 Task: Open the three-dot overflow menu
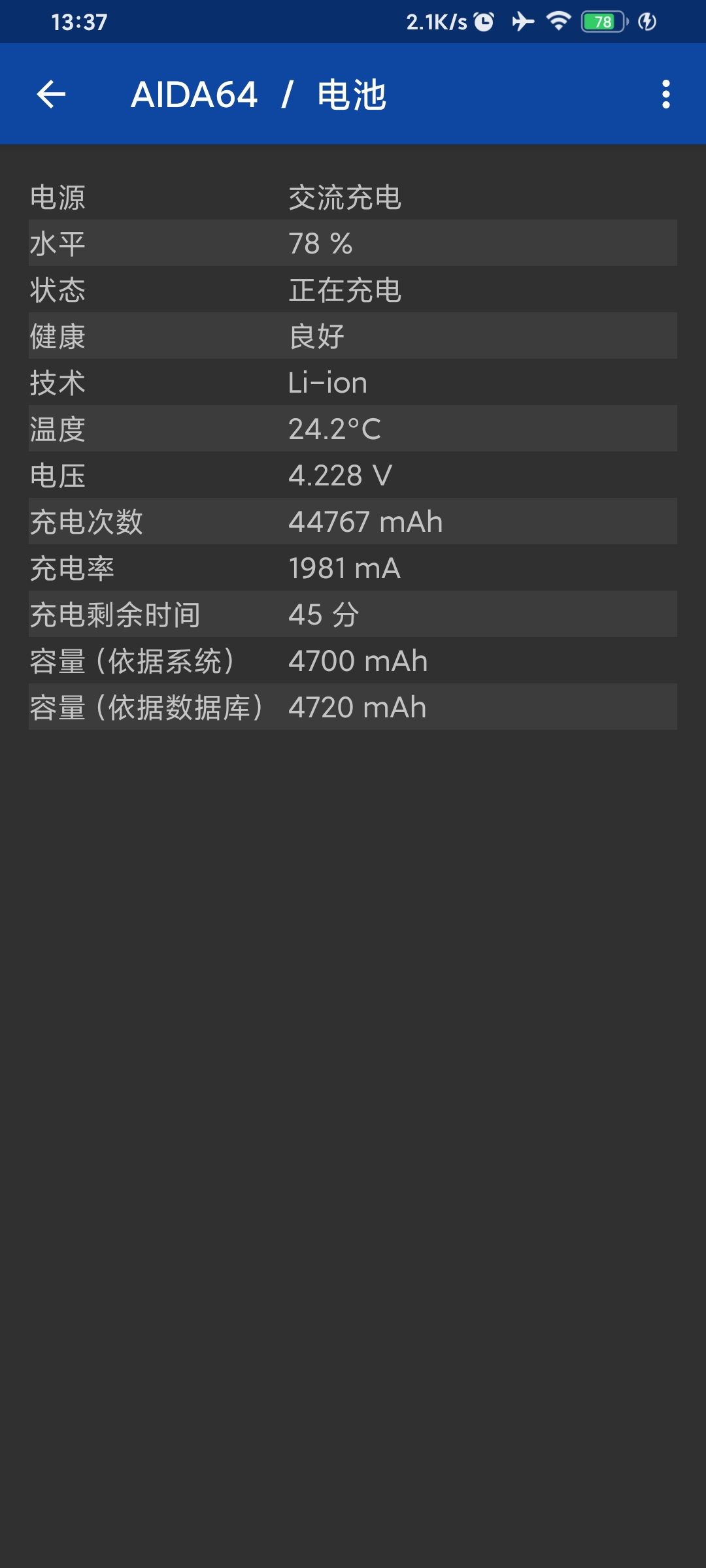click(x=665, y=95)
